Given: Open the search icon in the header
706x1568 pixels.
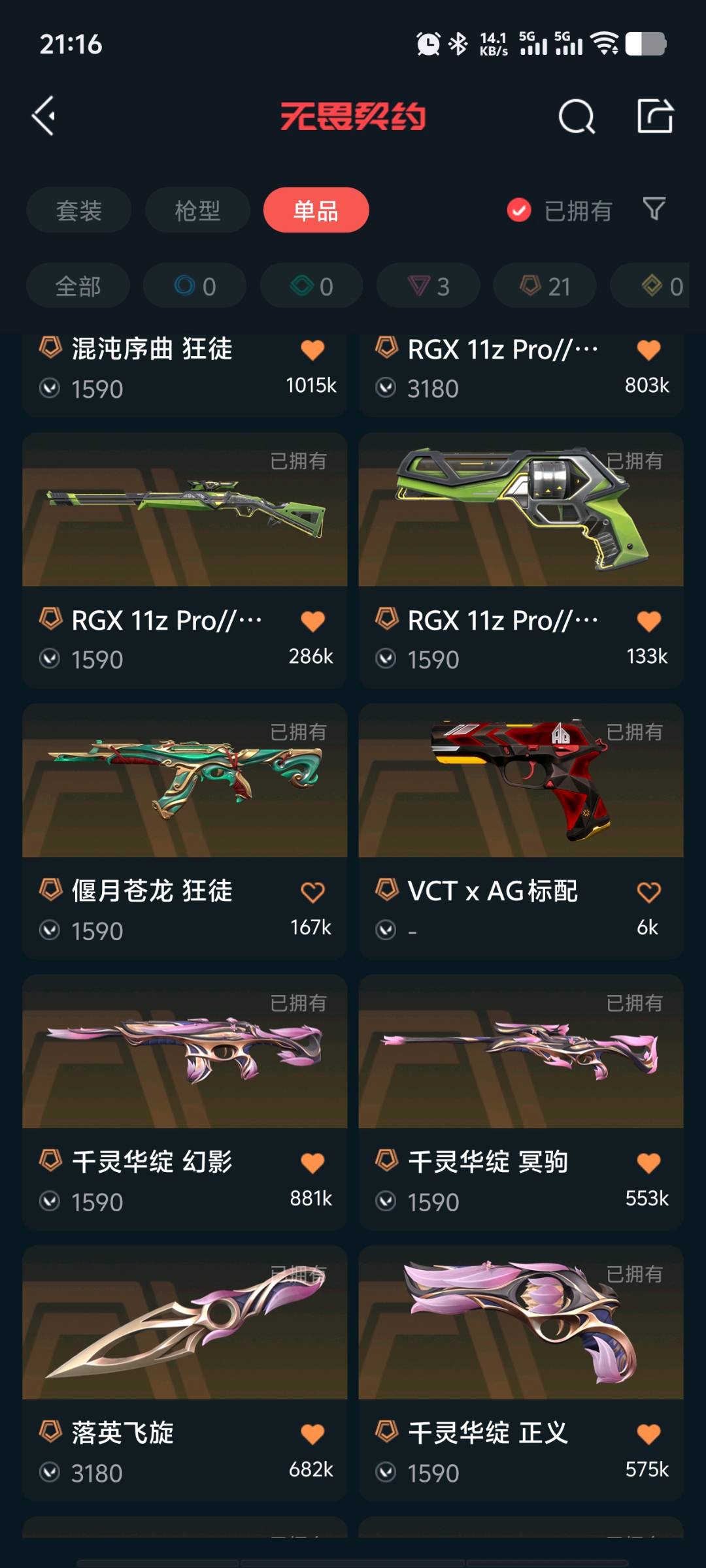Looking at the screenshot, I should point(576,117).
